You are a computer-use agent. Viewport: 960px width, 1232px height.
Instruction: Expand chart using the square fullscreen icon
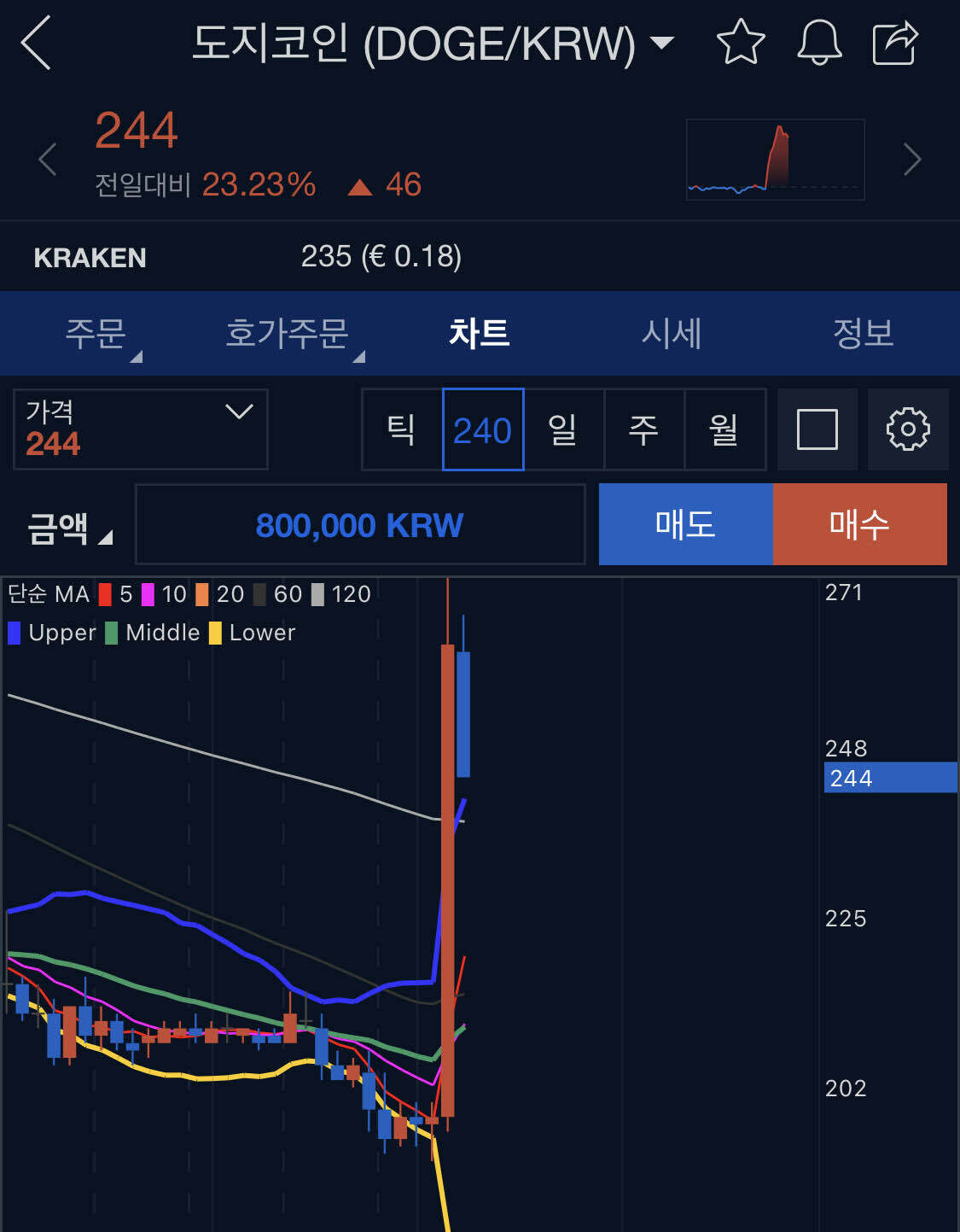point(817,429)
